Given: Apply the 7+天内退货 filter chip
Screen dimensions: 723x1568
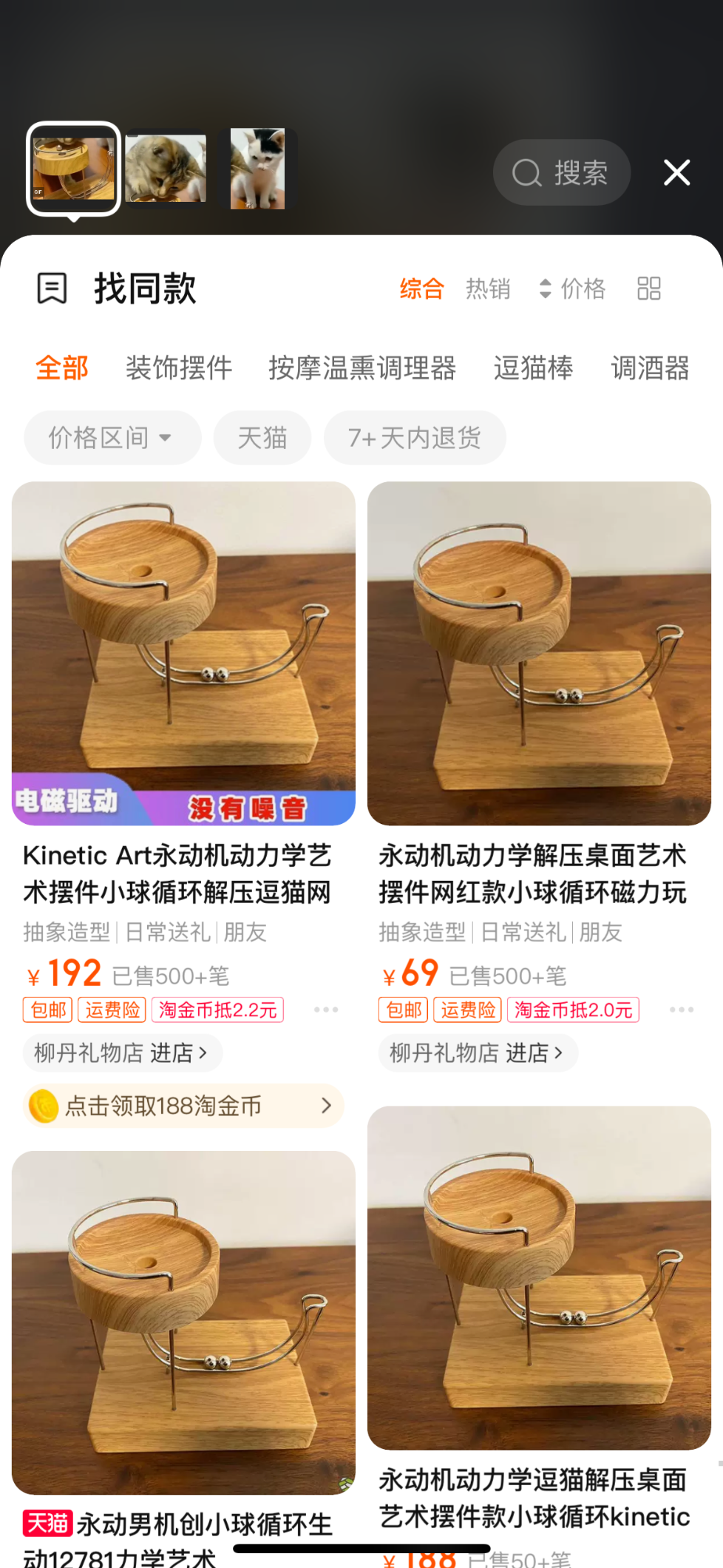Looking at the screenshot, I should pyautogui.click(x=415, y=438).
